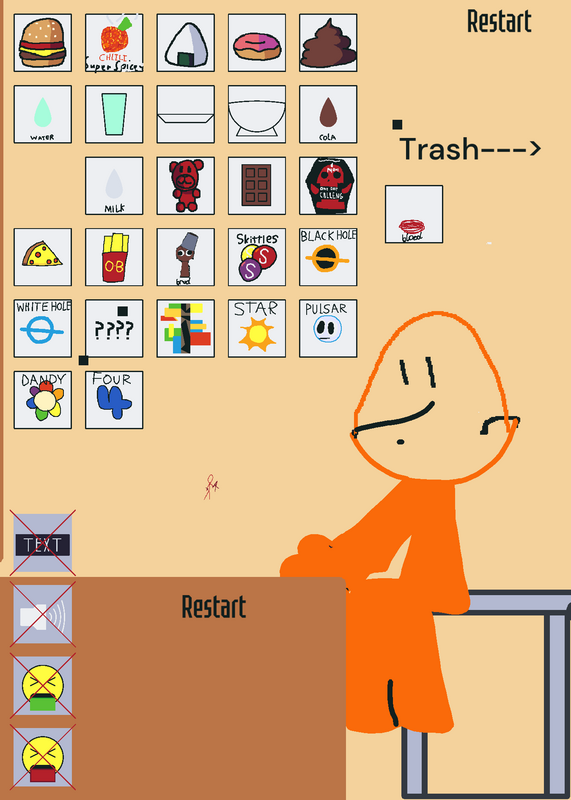The image size is (571, 800).
Task: Select the water drop tile
Action: [x=43, y=114]
